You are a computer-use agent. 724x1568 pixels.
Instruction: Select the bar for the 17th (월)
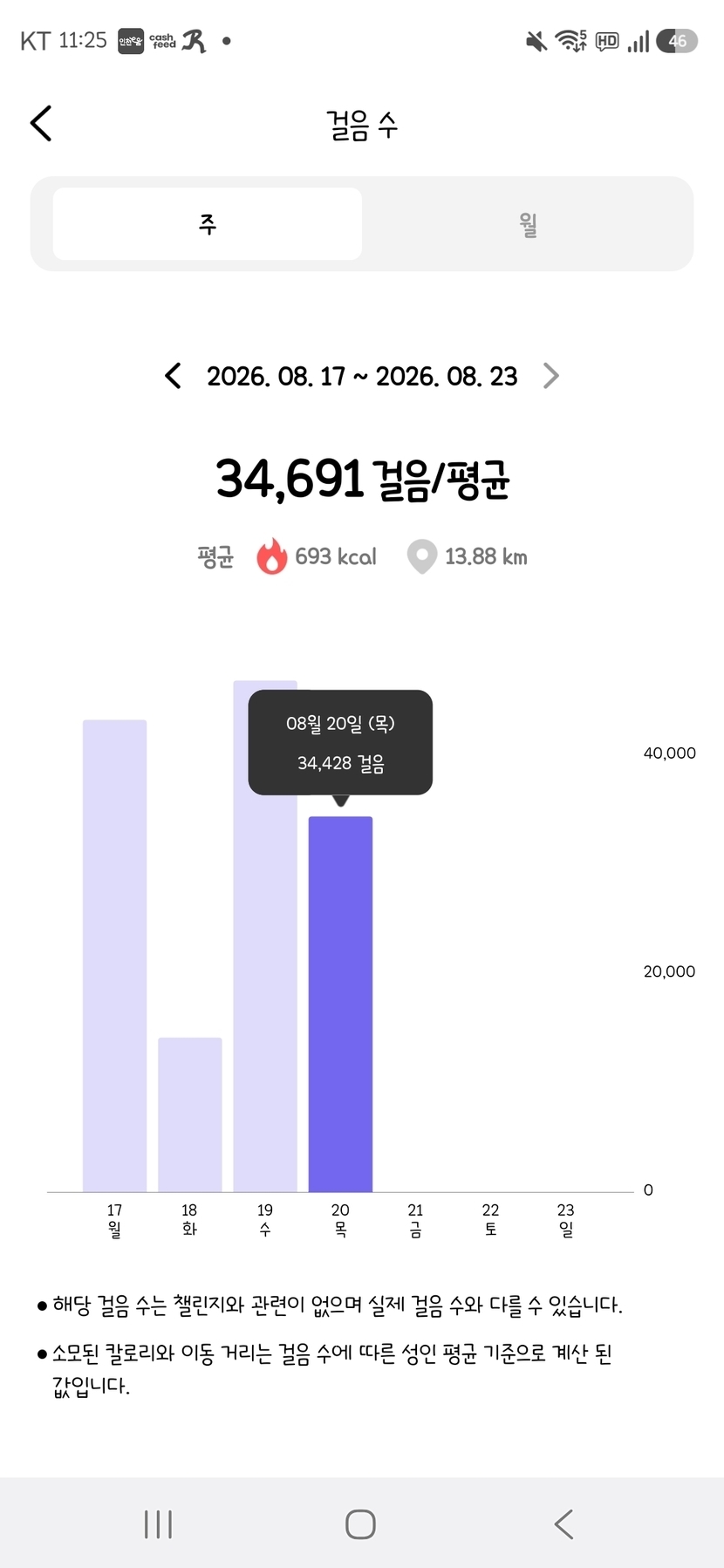point(114,956)
